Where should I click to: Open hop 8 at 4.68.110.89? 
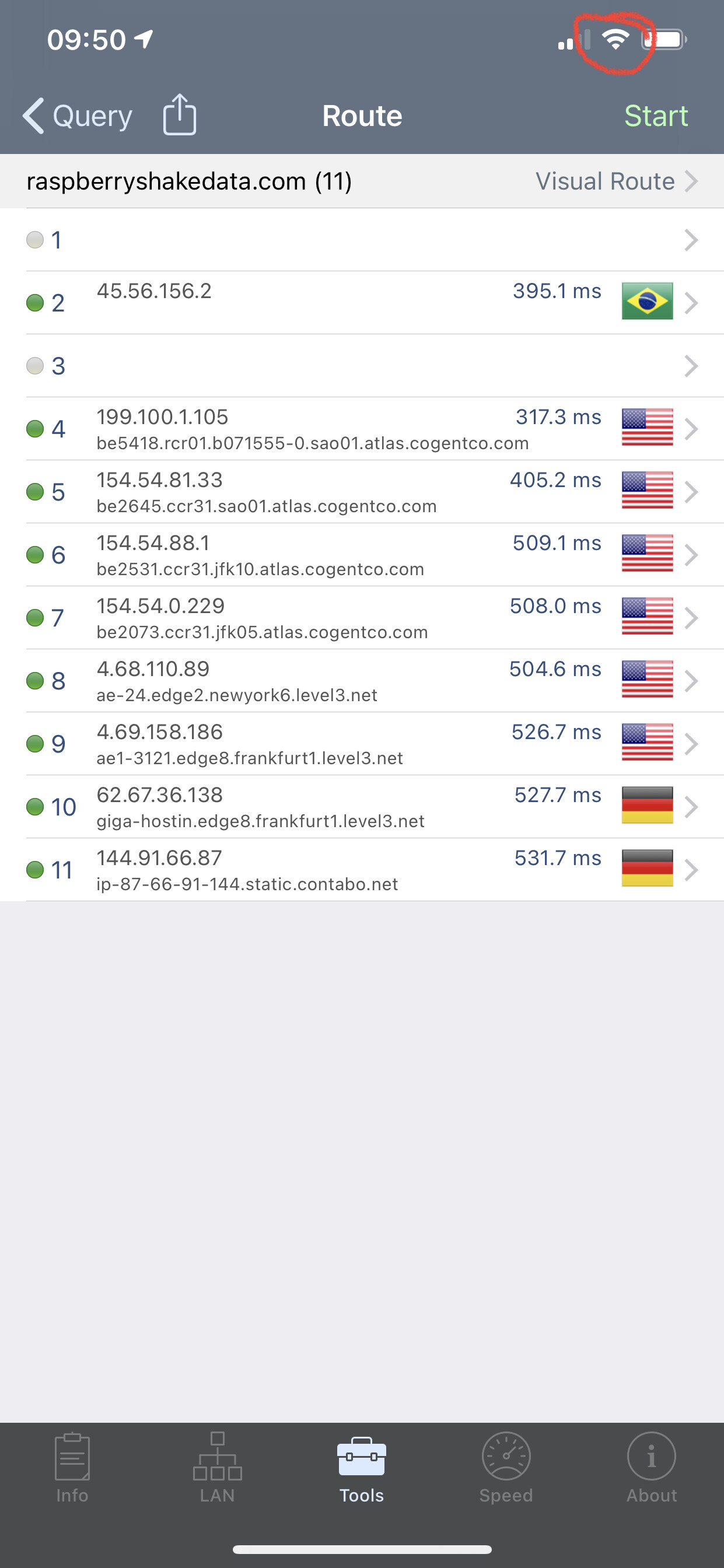(x=362, y=681)
